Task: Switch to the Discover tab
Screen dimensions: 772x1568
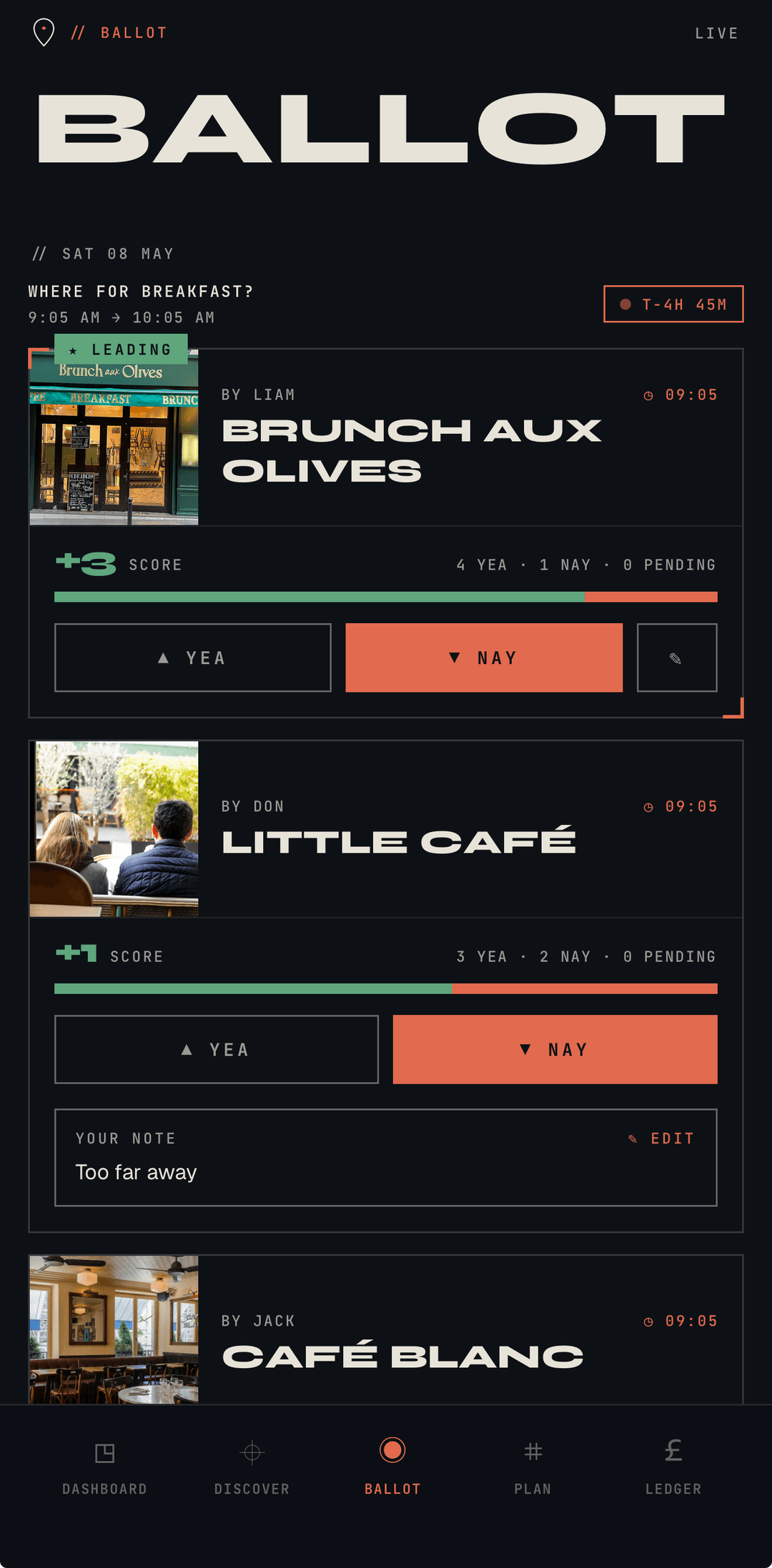Action: point(252,1468)
